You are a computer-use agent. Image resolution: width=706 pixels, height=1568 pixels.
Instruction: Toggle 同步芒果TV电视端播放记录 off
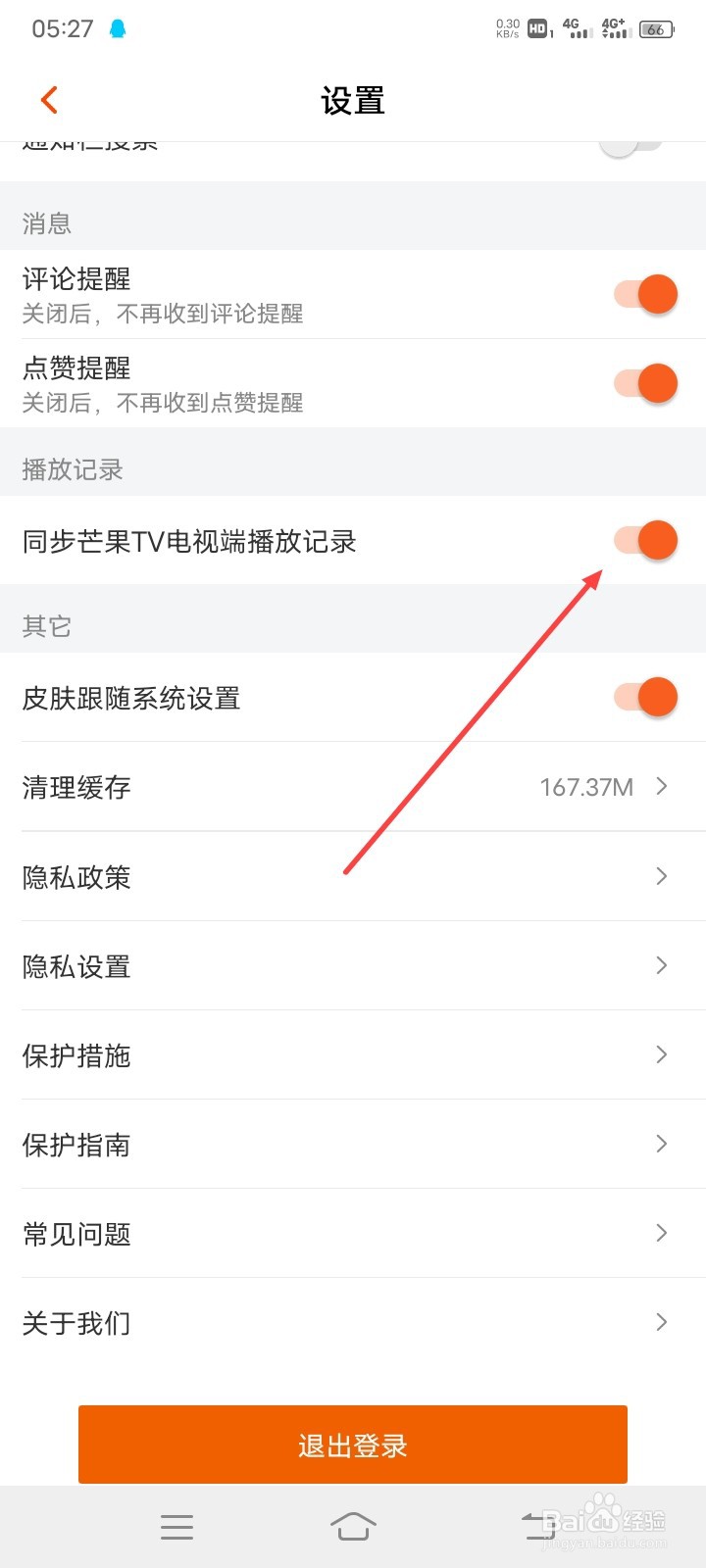tap(645, 540)
